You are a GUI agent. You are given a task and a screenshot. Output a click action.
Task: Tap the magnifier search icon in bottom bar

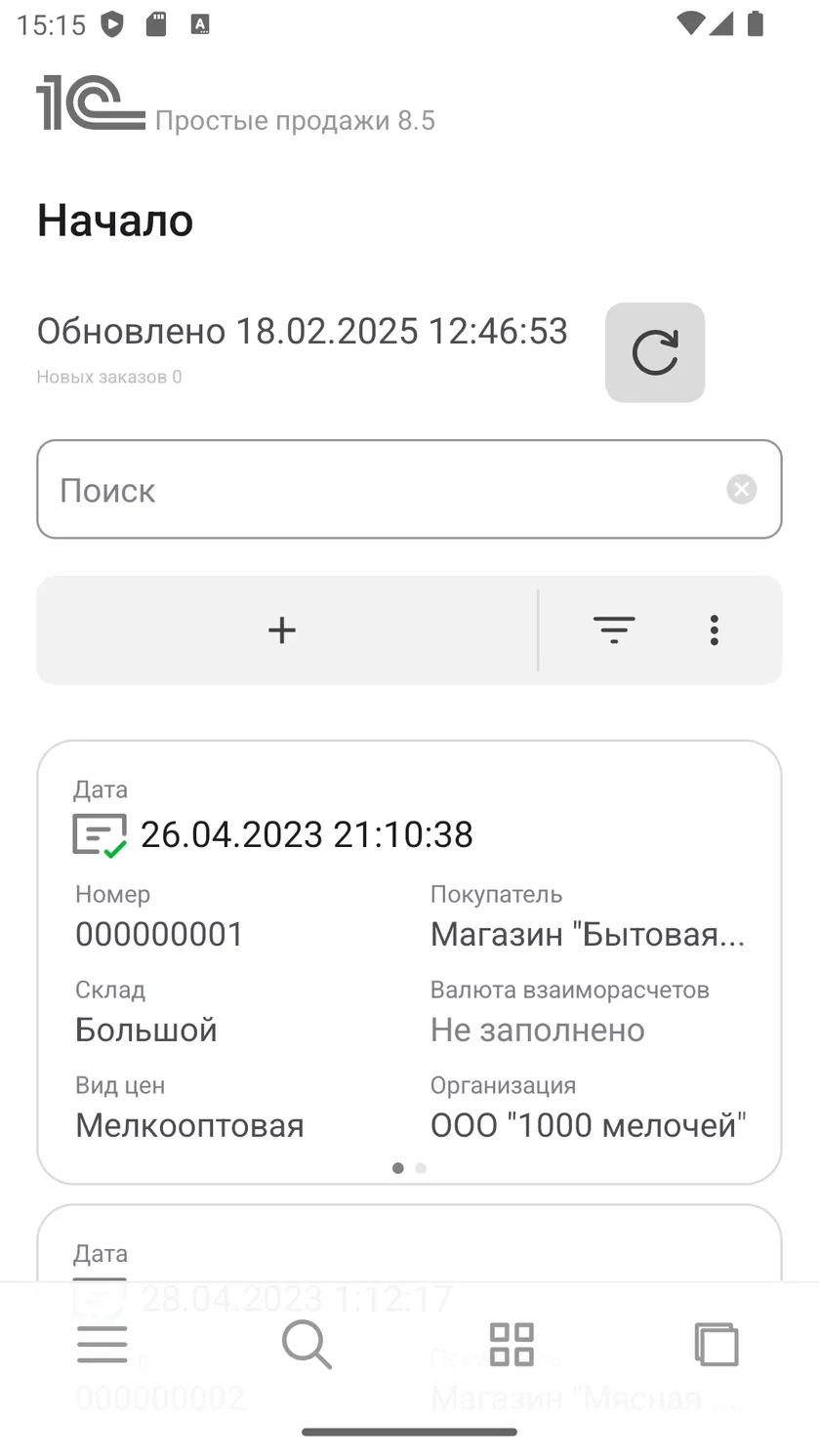tap(307, 1344)
